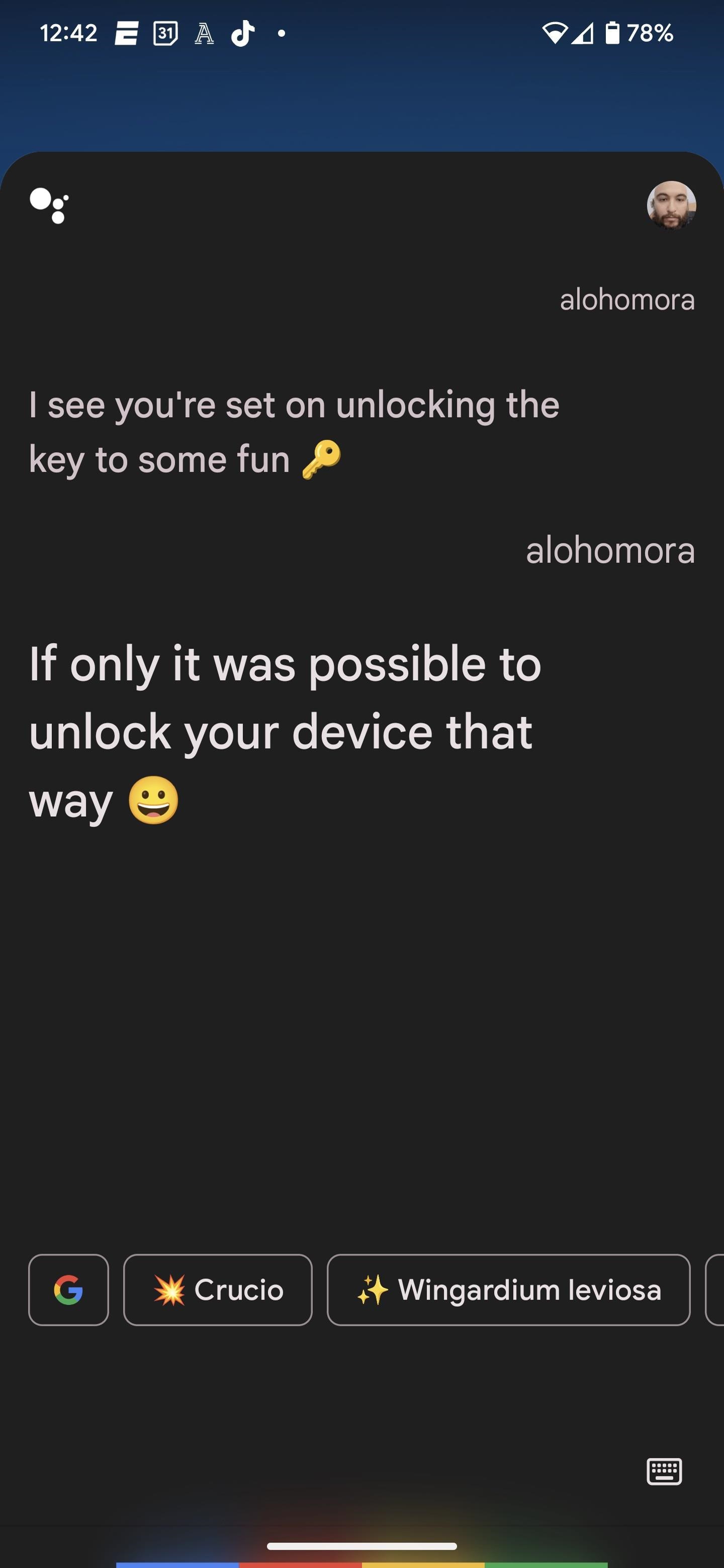Choose the Wingardium leviosa suggestion chip

pos(508,1289)
